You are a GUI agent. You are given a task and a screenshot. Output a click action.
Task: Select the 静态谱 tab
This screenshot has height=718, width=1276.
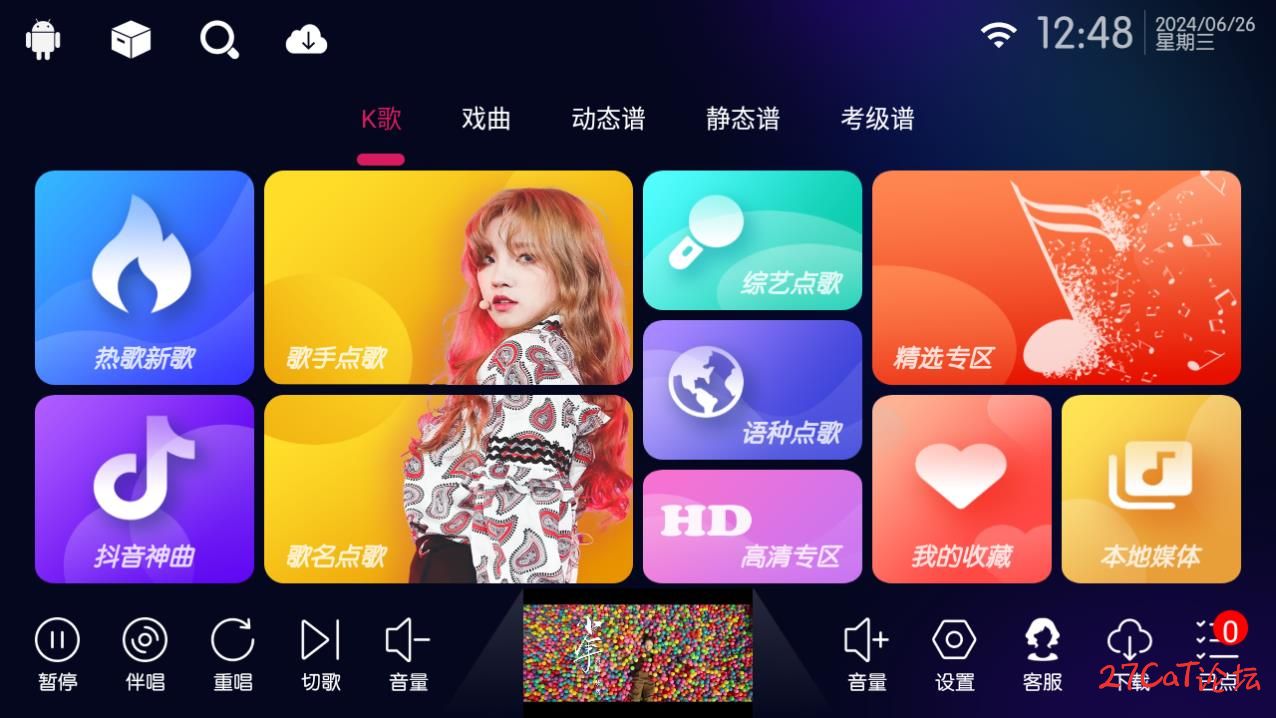[x=742, y=119]
